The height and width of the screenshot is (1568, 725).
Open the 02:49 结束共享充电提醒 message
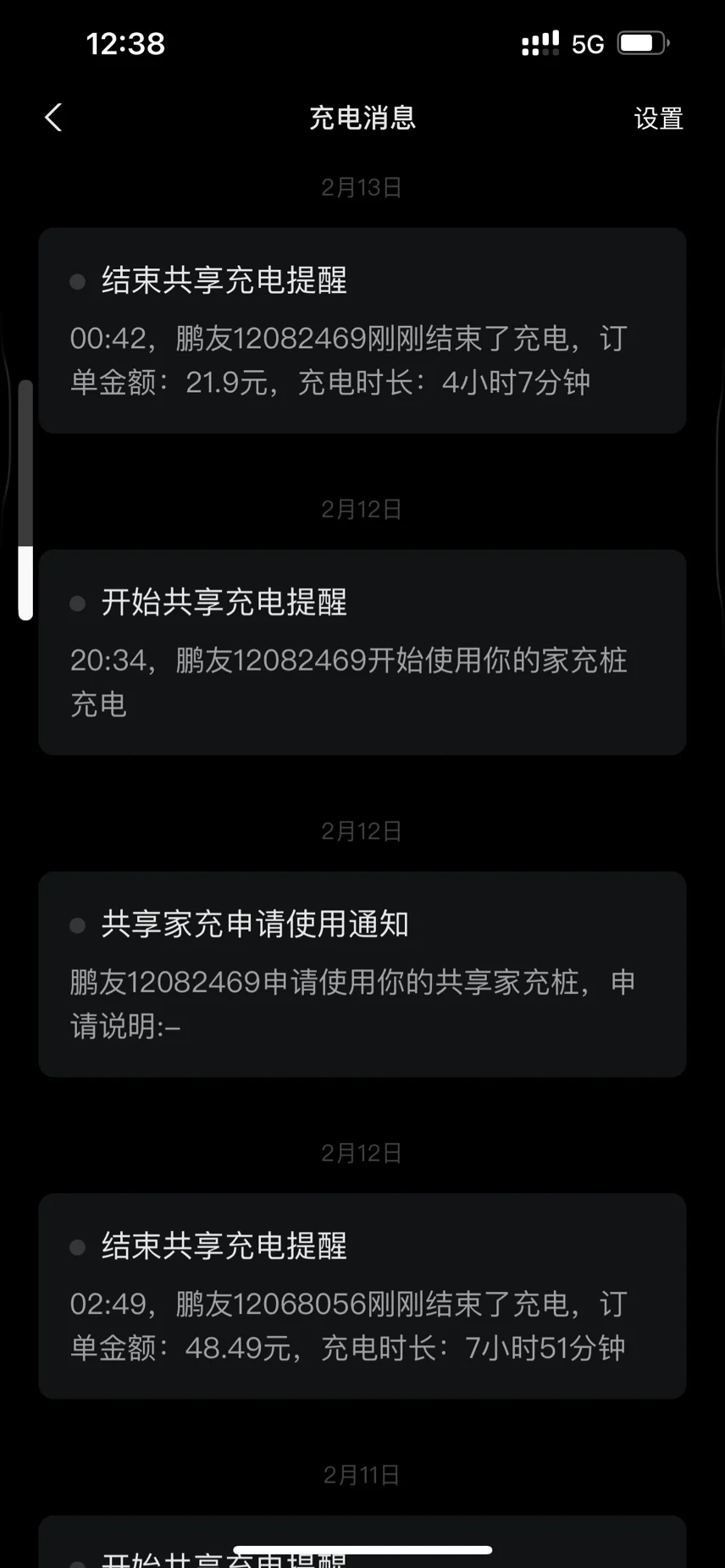point(362,1295)
